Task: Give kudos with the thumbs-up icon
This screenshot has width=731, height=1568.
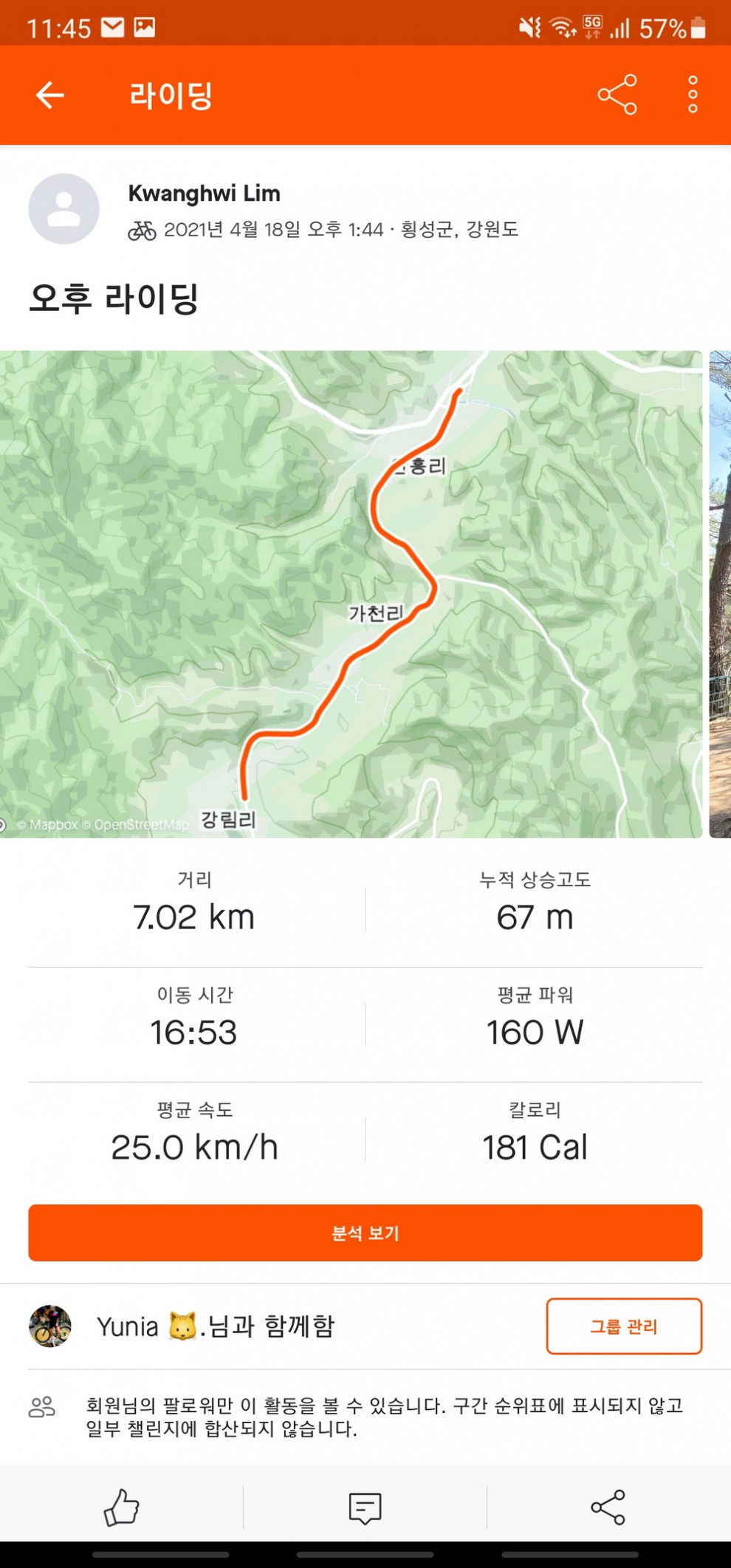Action: (122, 1507)
